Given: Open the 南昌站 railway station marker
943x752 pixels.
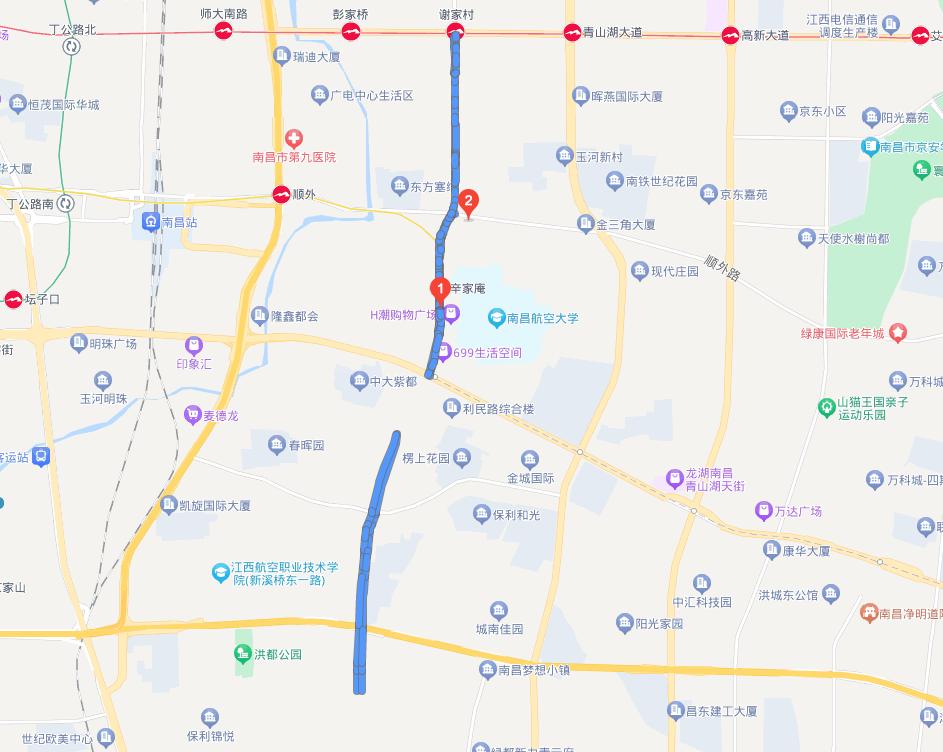Looking at the screenshot, I should (x=150, y=222).
